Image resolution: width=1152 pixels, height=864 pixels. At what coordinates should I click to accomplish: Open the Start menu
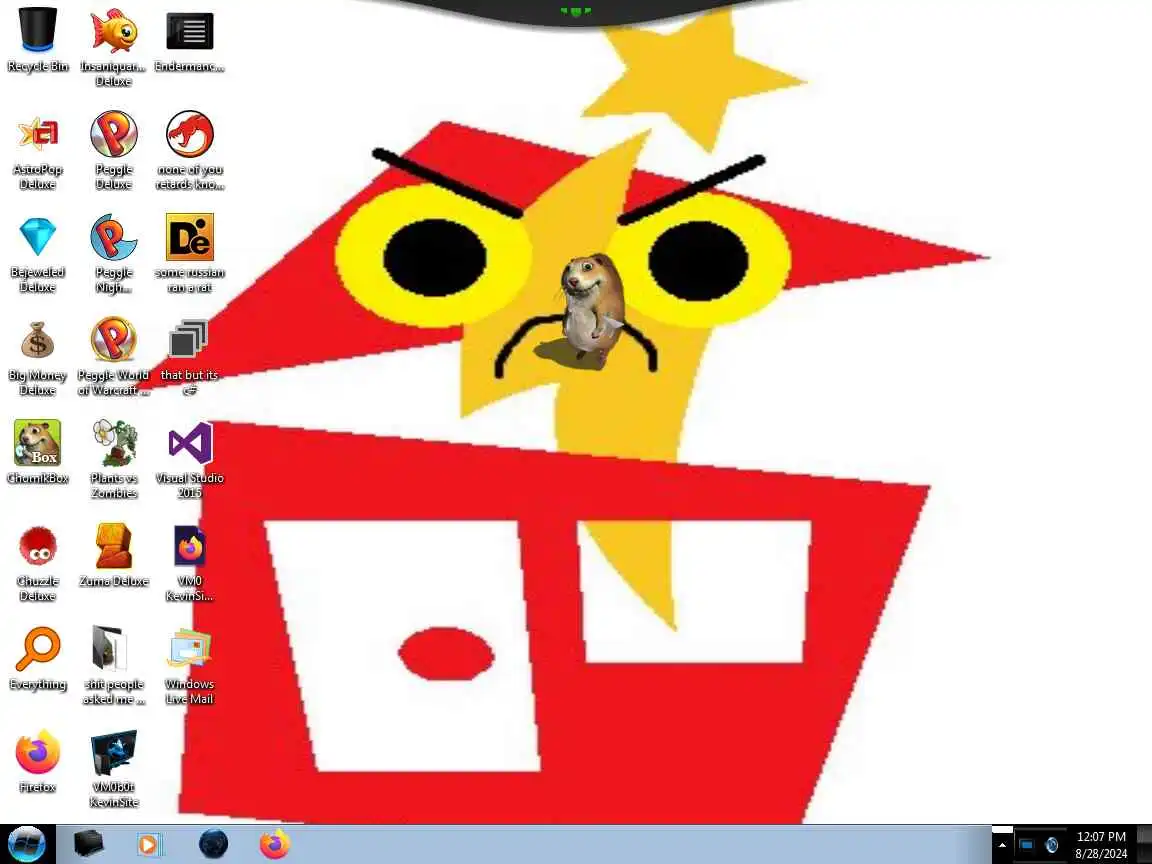(x=27, y=844)
